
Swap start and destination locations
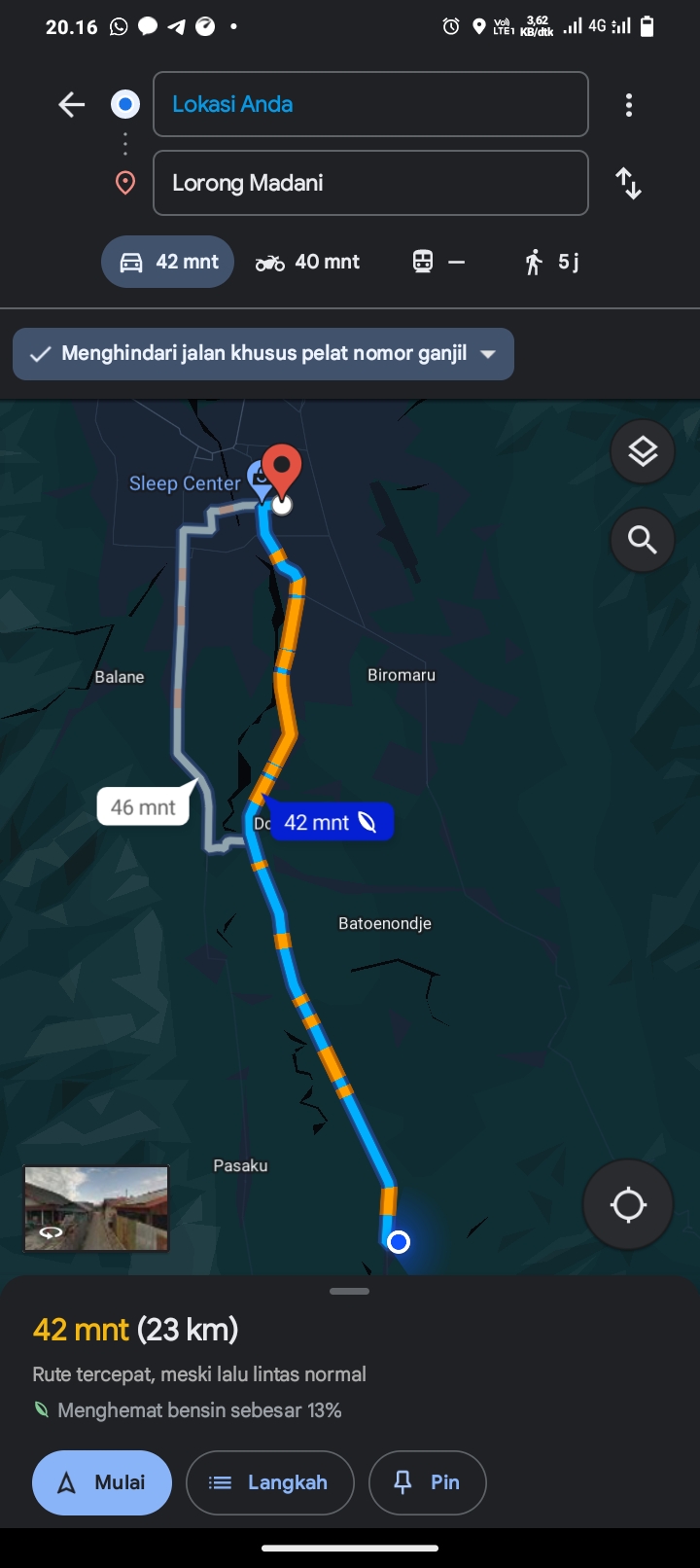[629, 183]
